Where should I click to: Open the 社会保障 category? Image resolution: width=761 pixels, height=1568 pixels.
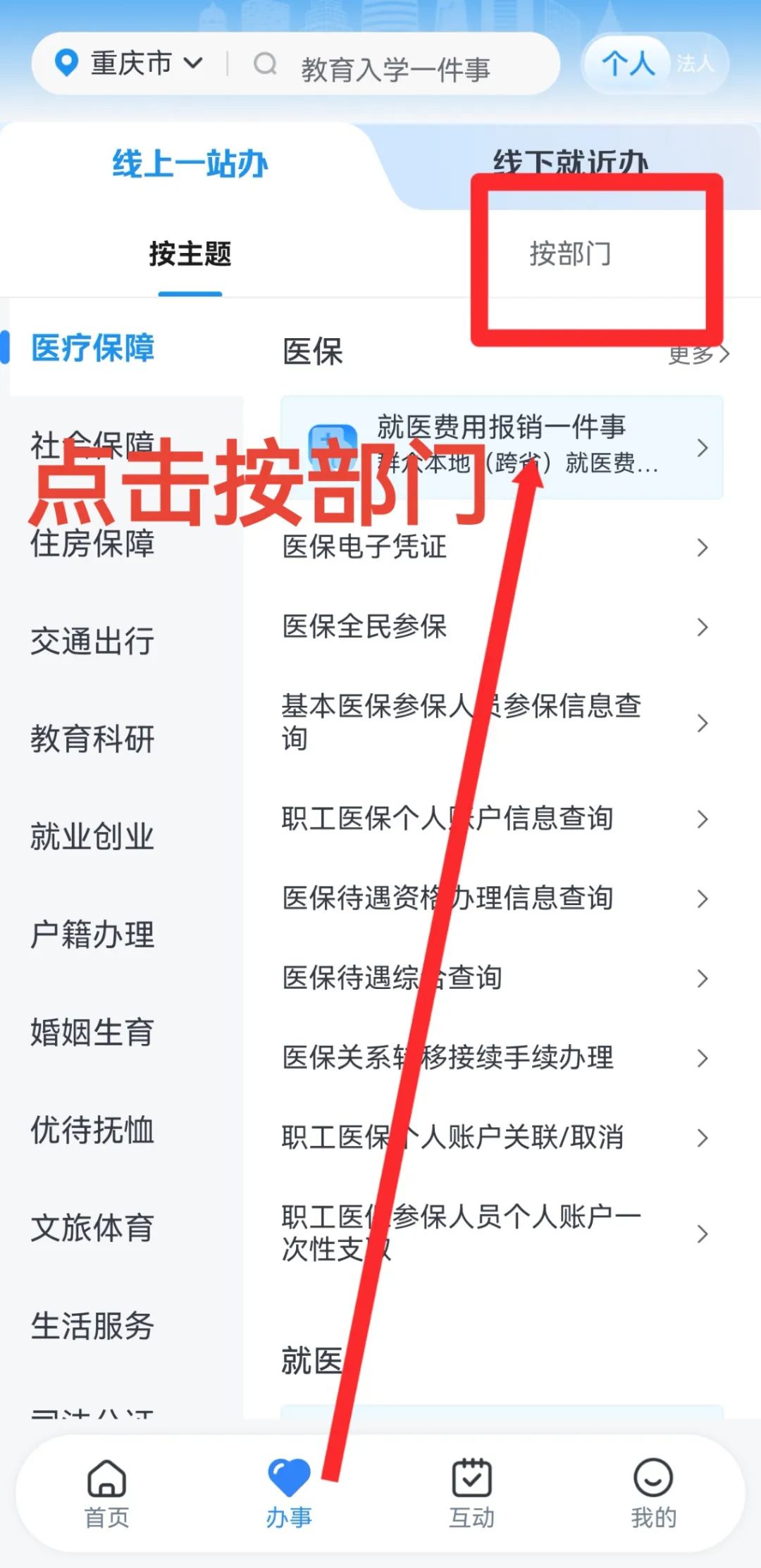pyautogui.click(x=92, y=445)
